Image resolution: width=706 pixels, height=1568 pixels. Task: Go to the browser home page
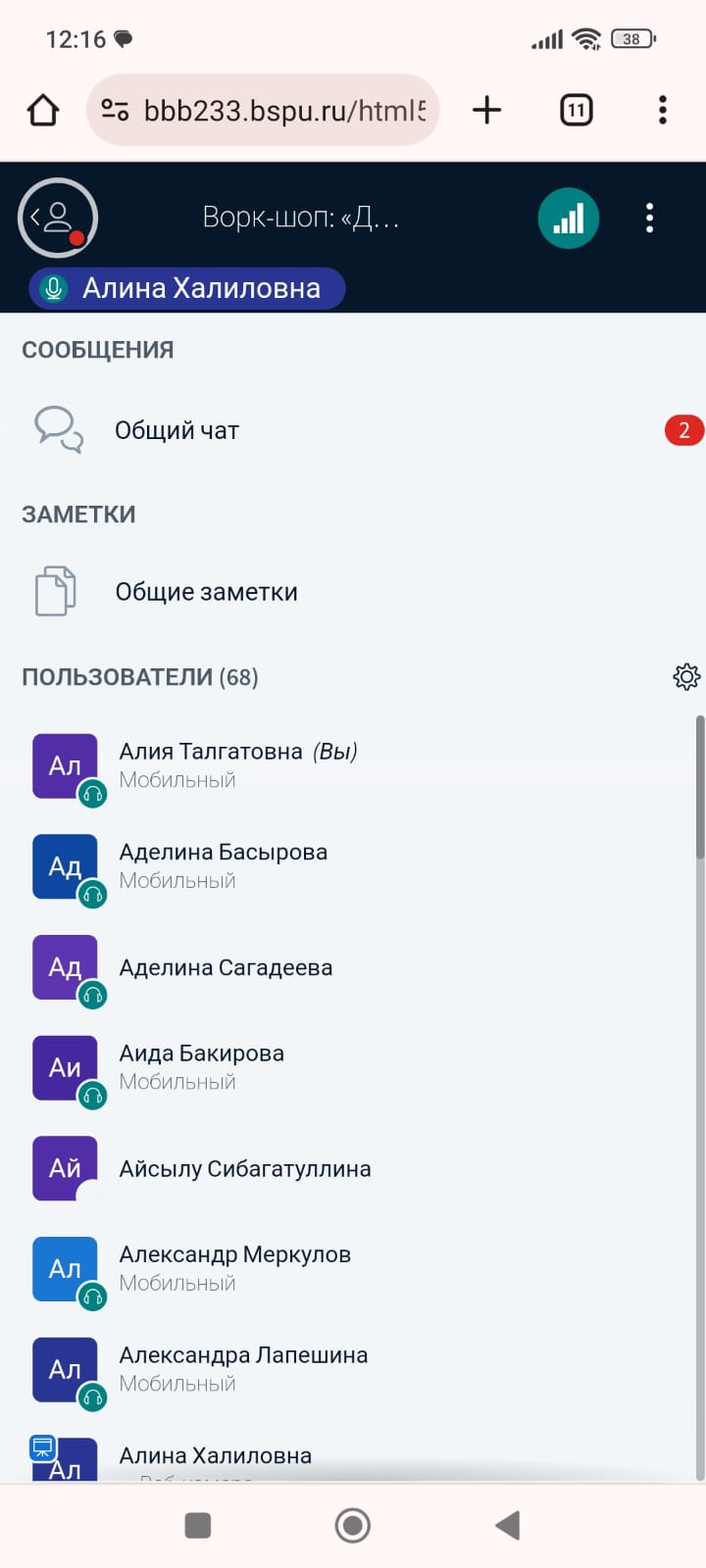[43, 110]
